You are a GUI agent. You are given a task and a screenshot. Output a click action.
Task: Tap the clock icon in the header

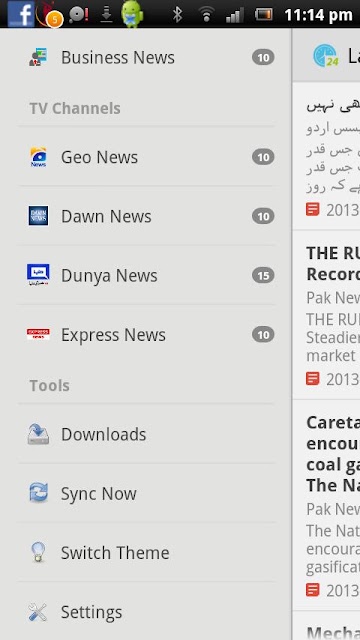pyautogui.click(x=325, y=56)
